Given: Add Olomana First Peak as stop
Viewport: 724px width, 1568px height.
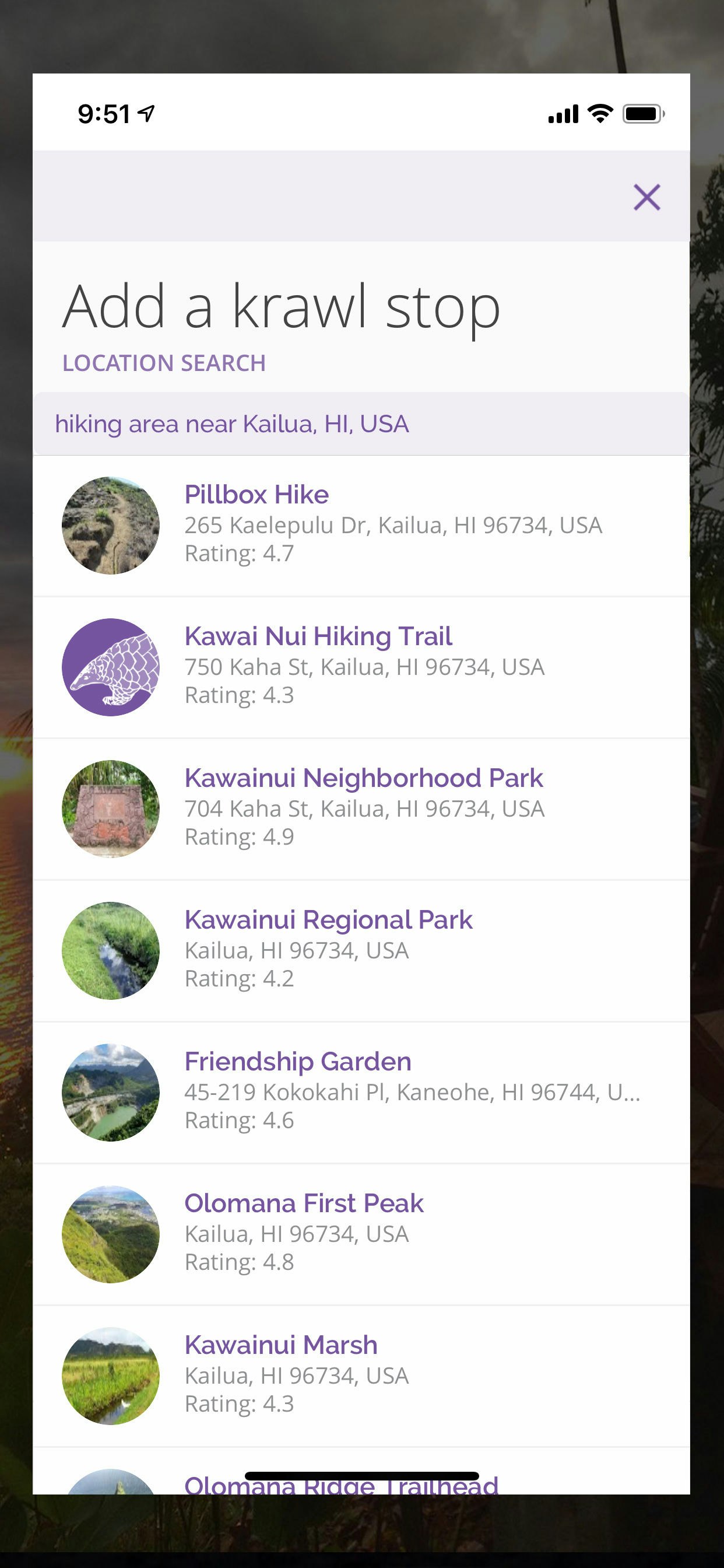Looking at the screenshot, I should [360, 1234].
